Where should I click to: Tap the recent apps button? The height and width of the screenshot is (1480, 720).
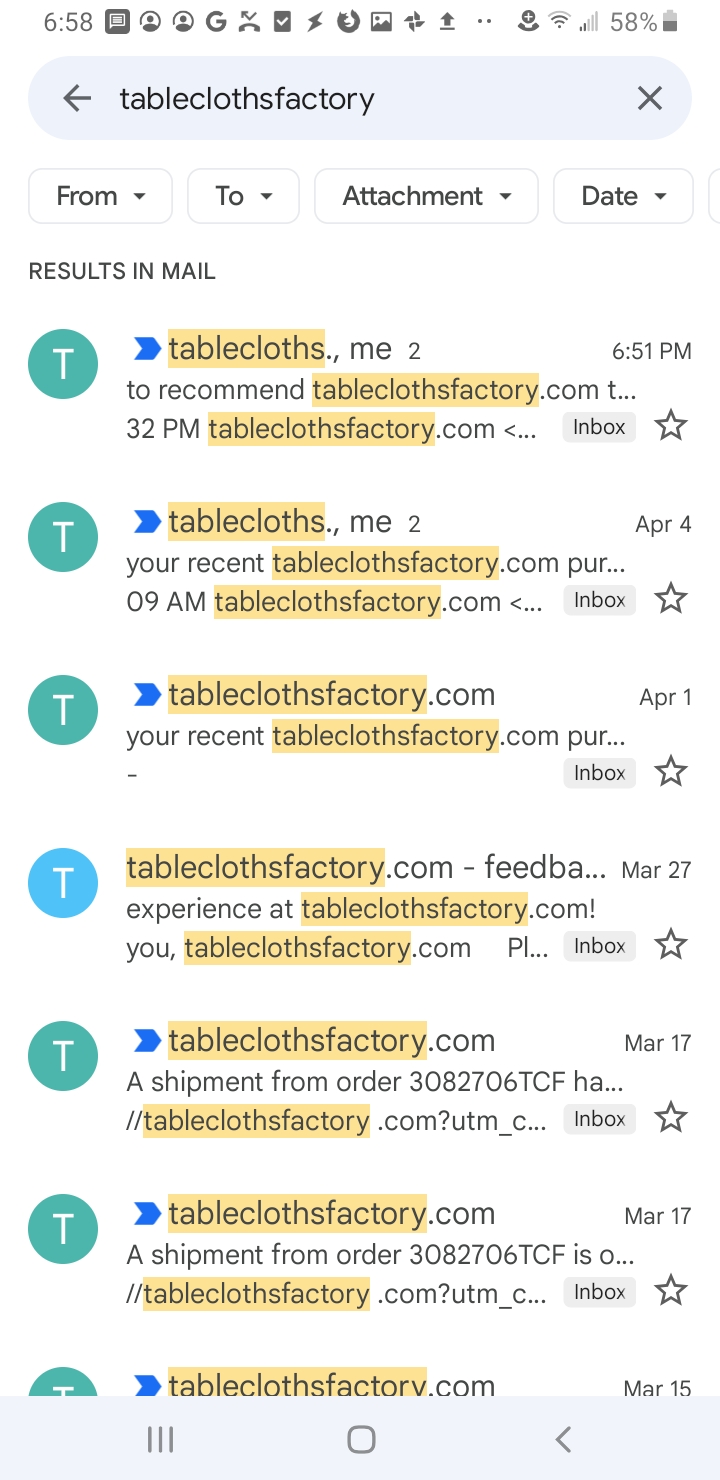point(160,1439)
